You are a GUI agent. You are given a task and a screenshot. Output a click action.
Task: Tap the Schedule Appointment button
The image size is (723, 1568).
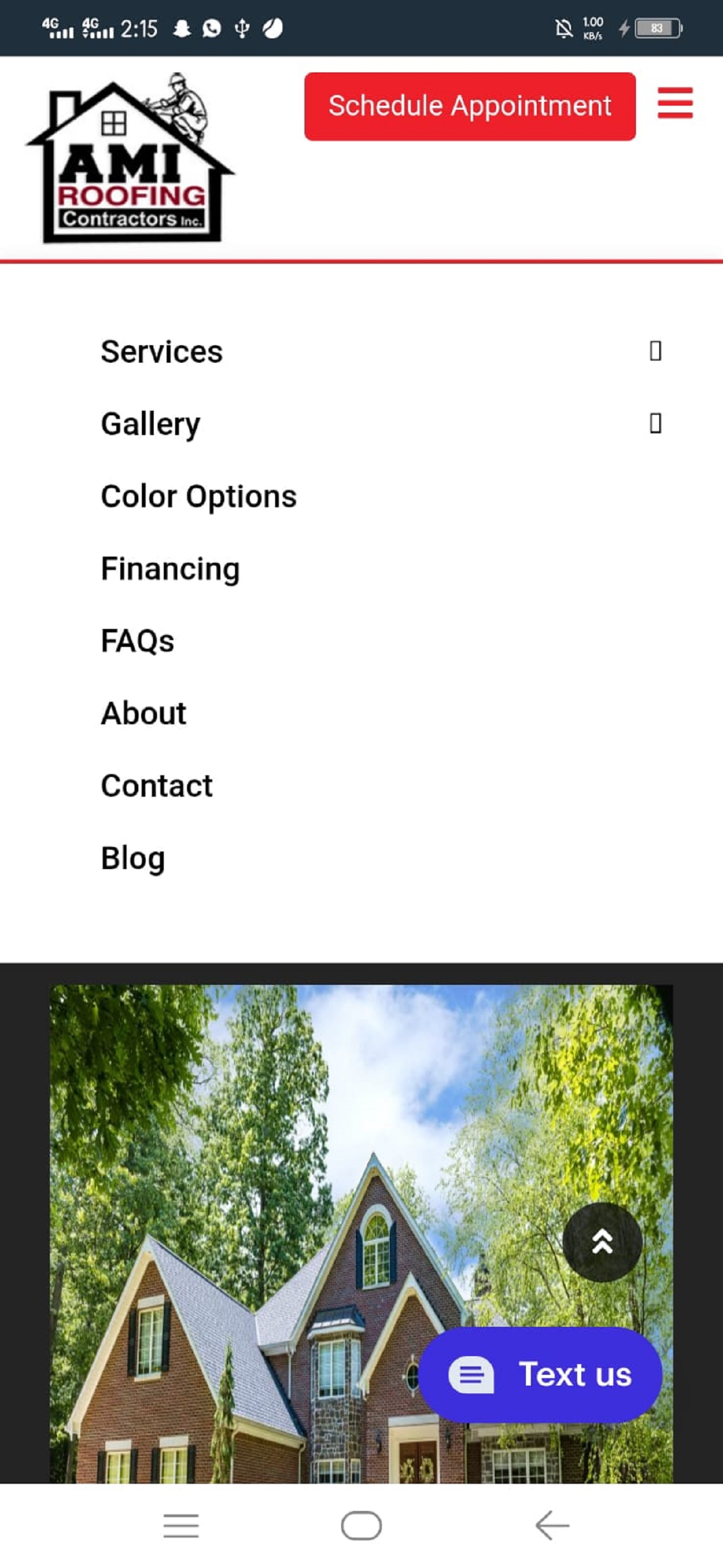coord(470,106)
